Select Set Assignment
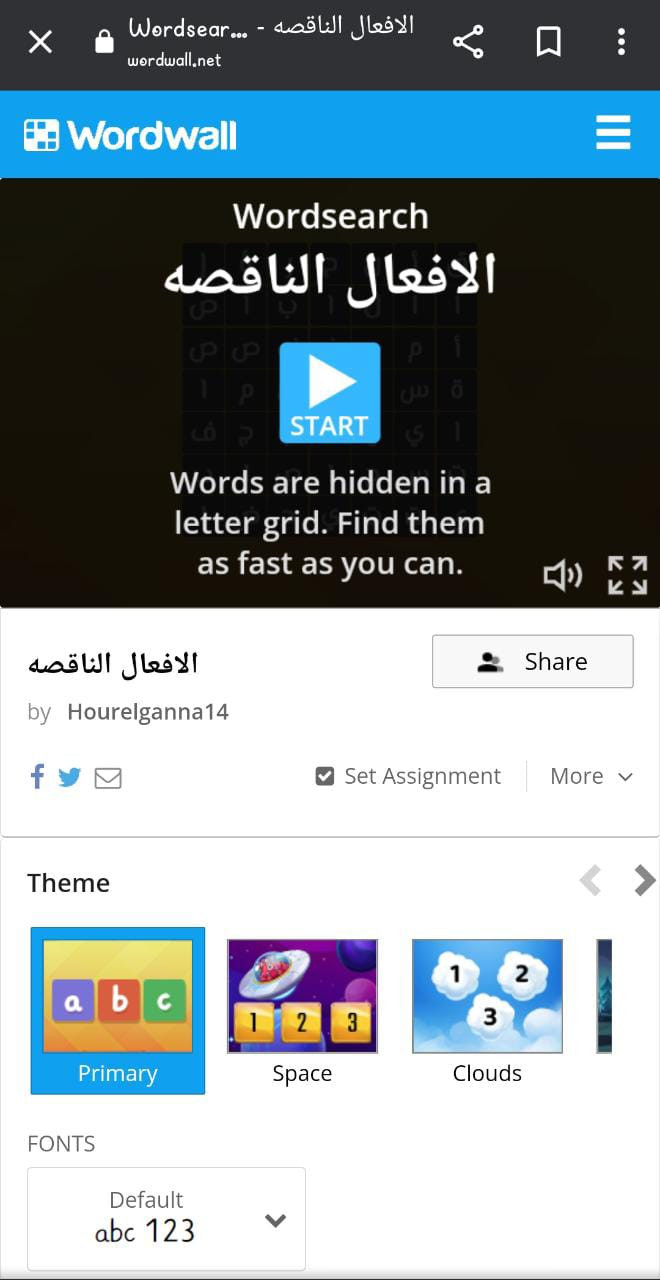 click(408, 776)
